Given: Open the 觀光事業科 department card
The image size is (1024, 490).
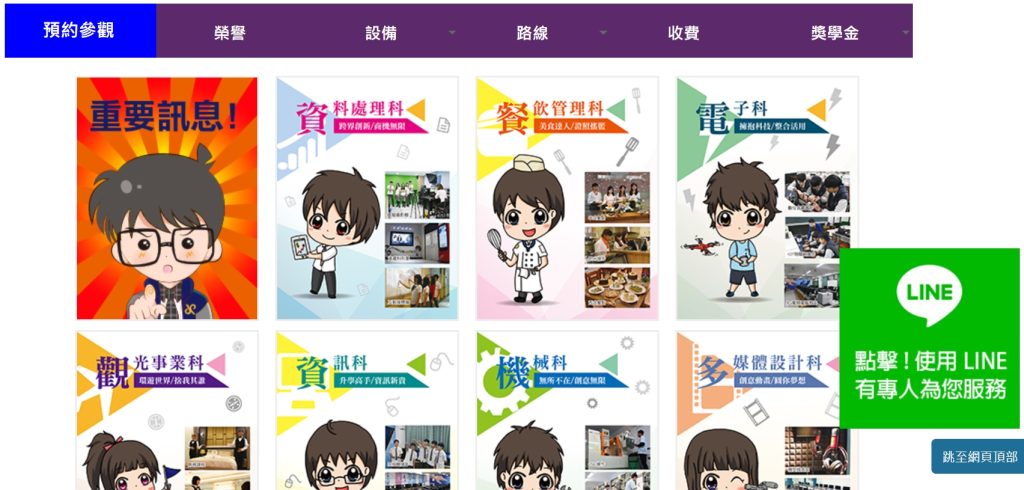Looking at the screenshot, I should tap(167, 410).
